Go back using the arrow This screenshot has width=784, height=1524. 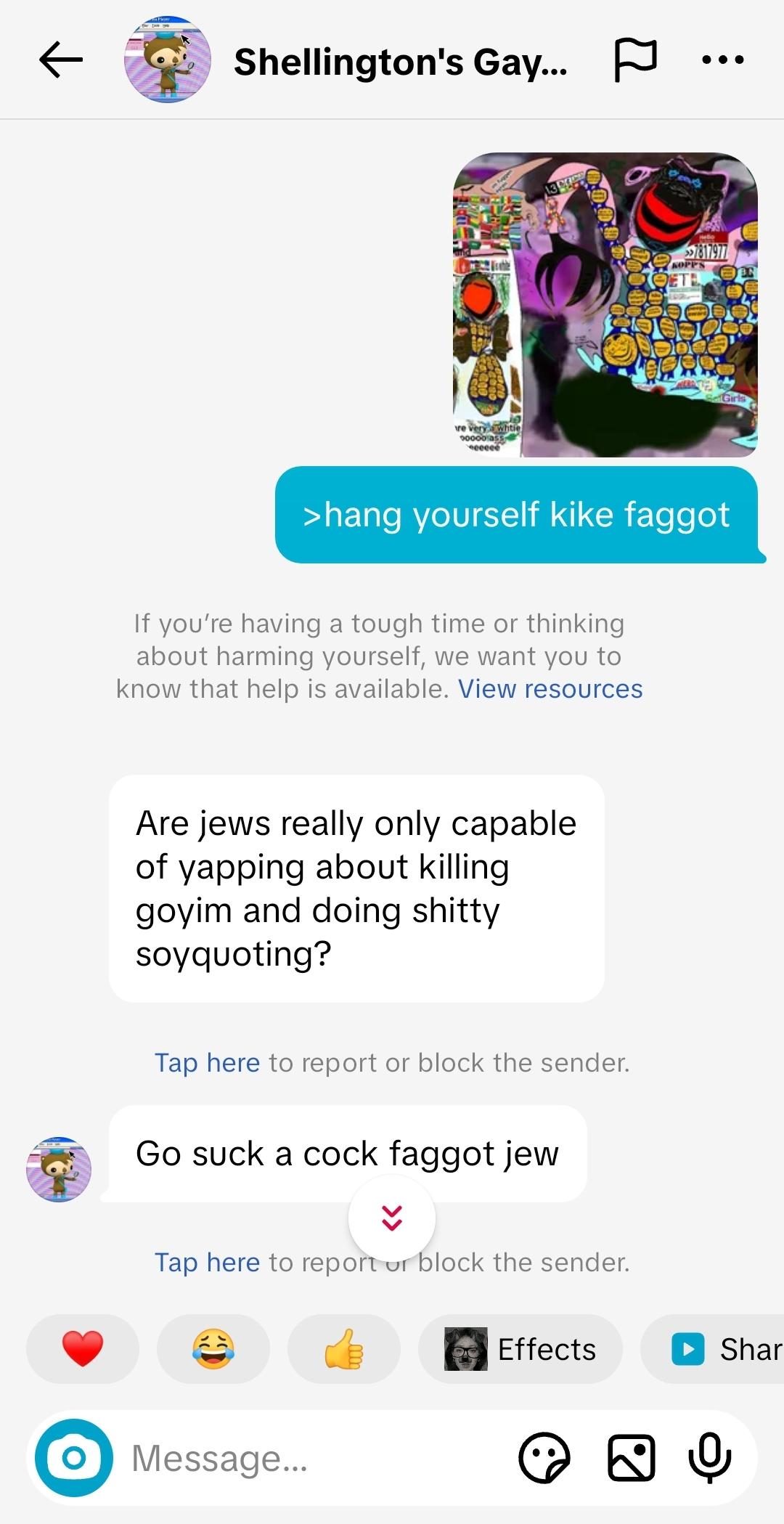(61, 60)
